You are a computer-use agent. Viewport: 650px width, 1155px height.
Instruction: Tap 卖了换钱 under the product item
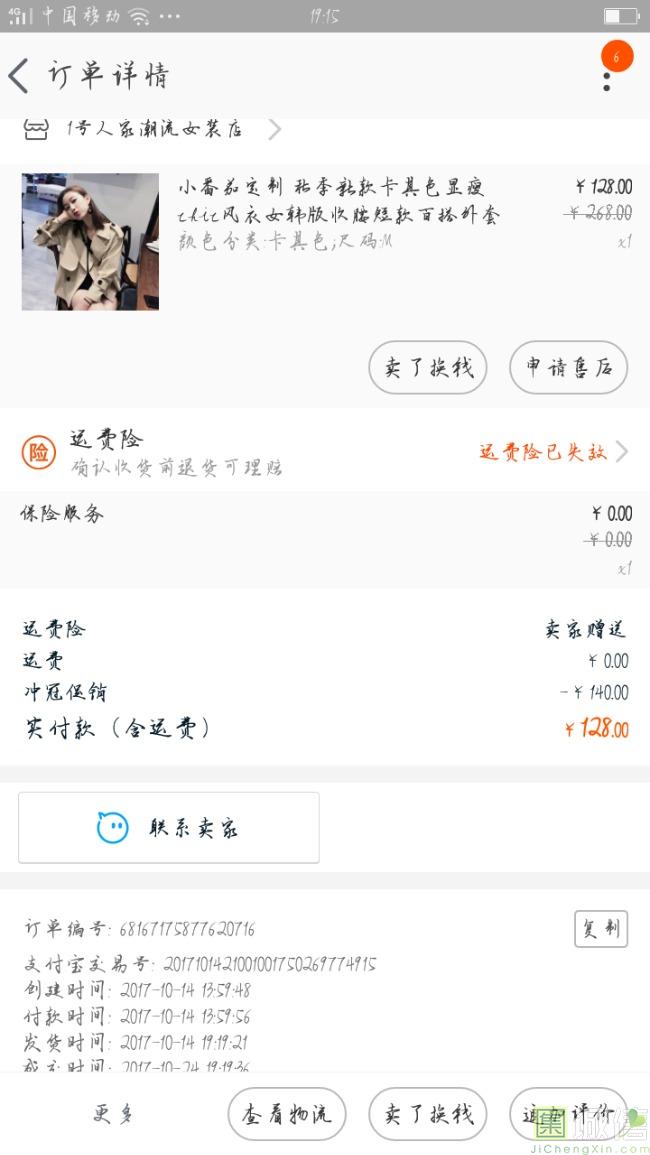tap(428, 367)
